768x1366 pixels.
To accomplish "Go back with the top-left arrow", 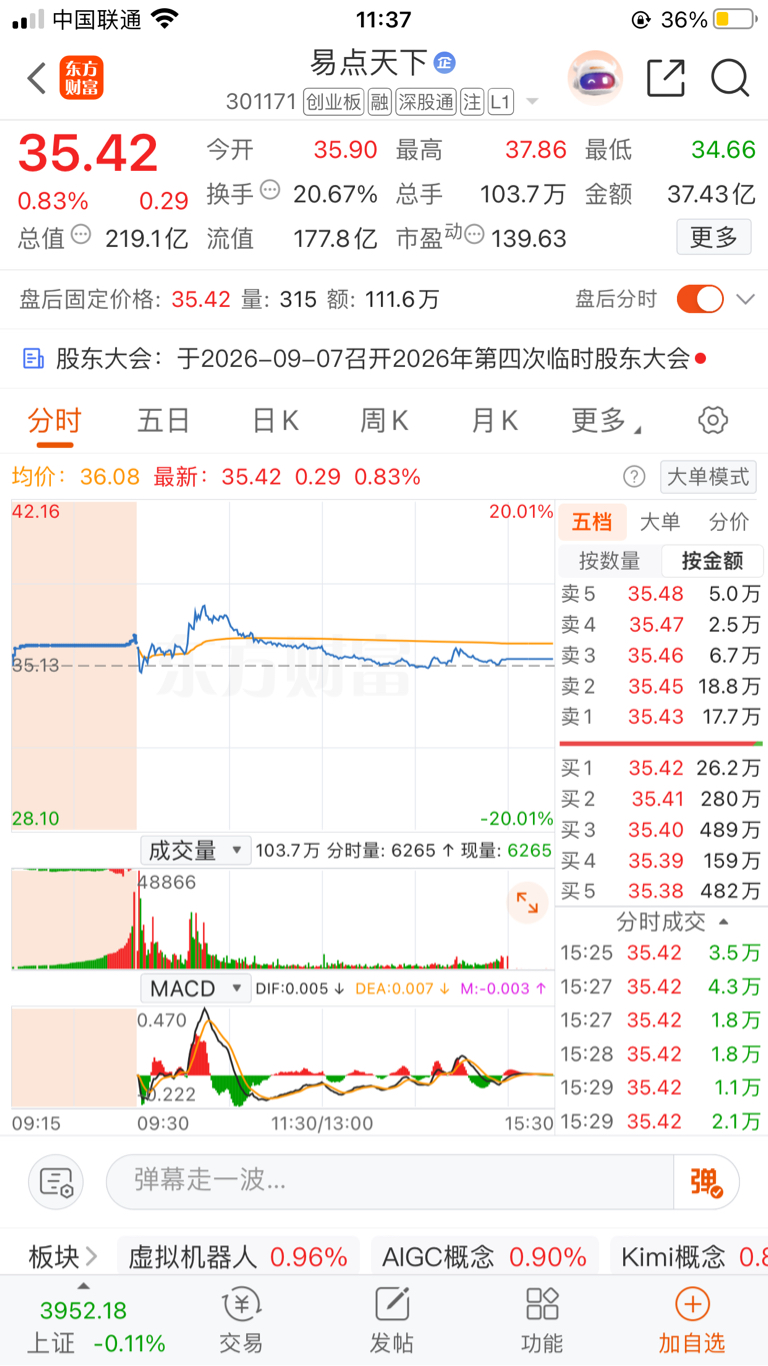I will coord(37,78).
